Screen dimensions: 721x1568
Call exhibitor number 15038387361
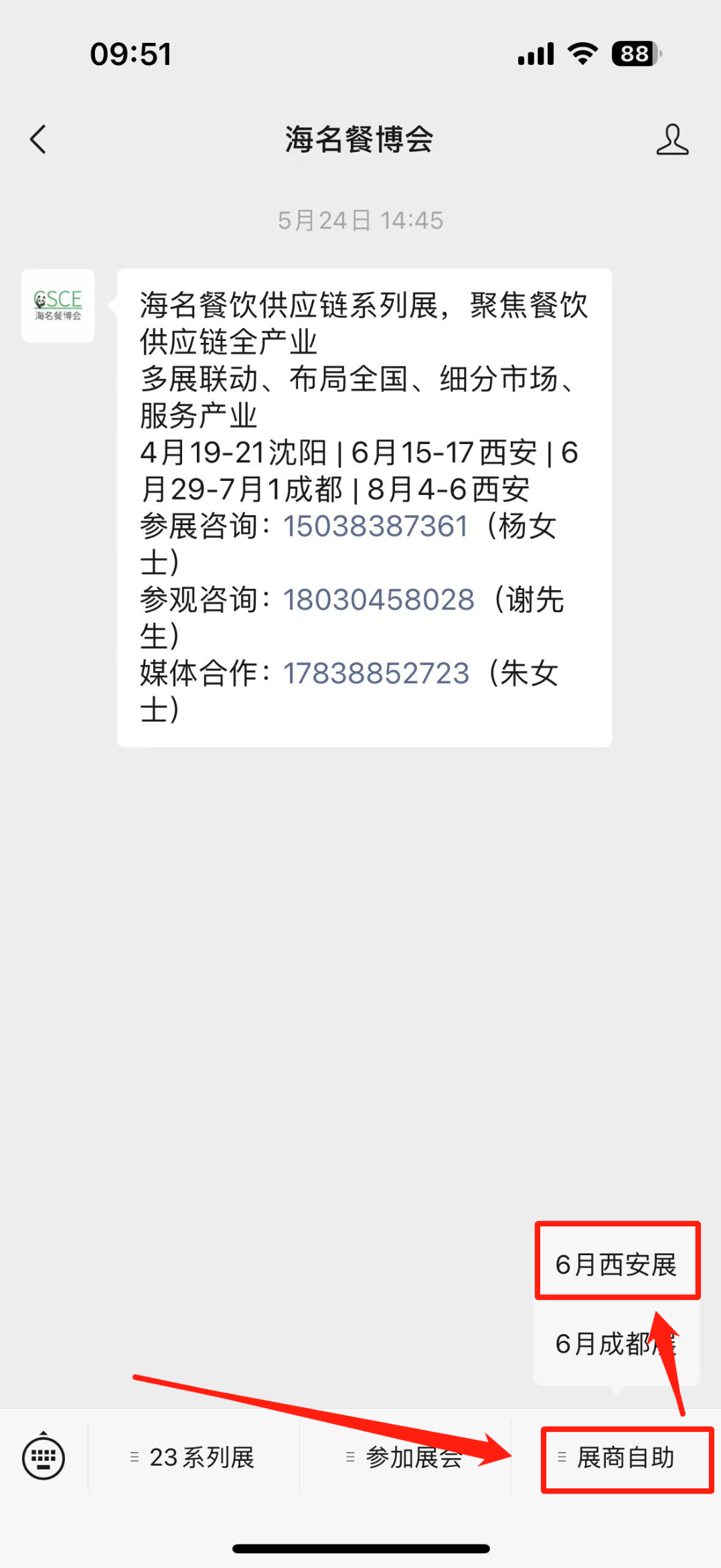click(x=375, y=526)
